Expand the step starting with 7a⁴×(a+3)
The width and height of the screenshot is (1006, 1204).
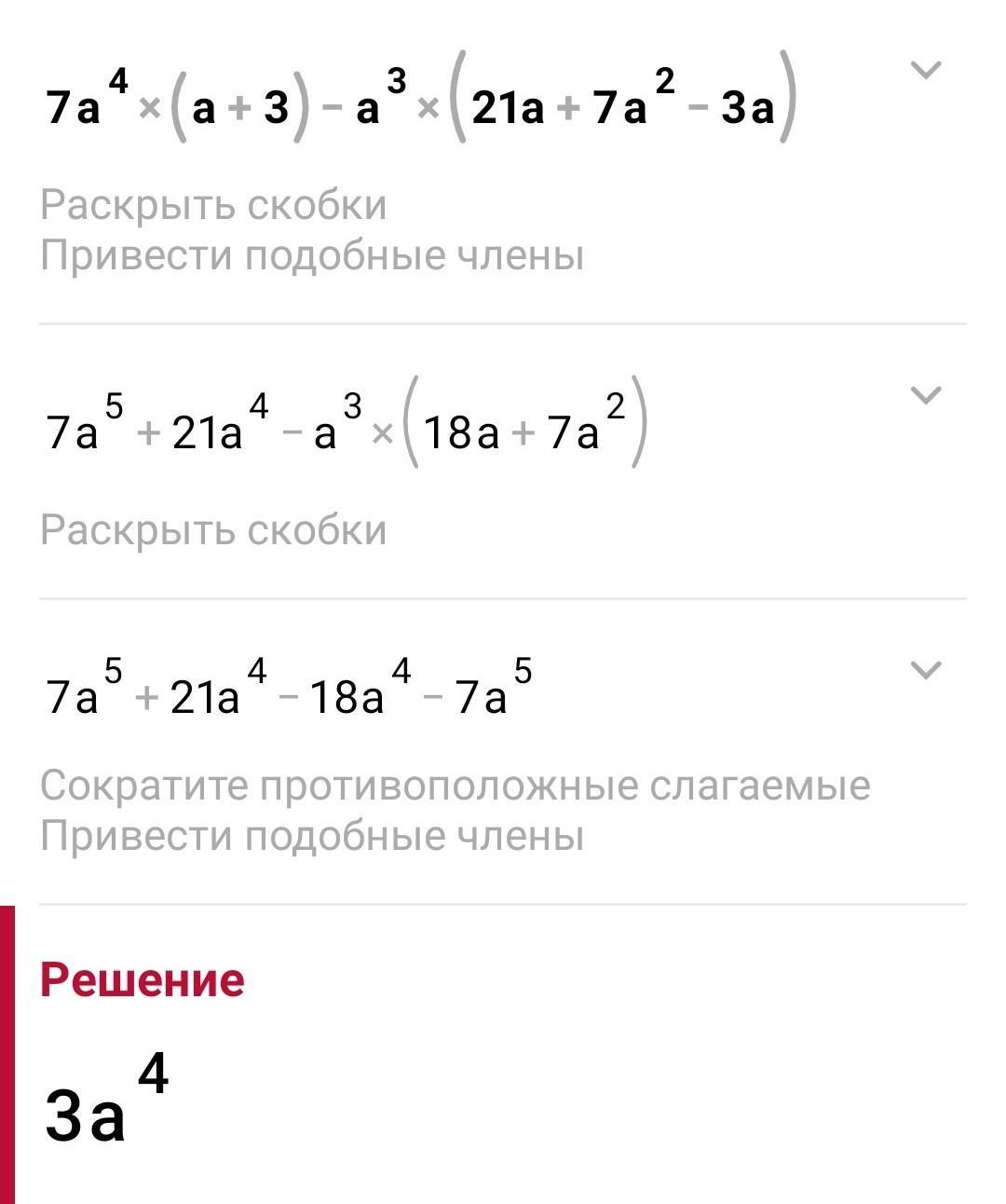[x=925, y=70]
